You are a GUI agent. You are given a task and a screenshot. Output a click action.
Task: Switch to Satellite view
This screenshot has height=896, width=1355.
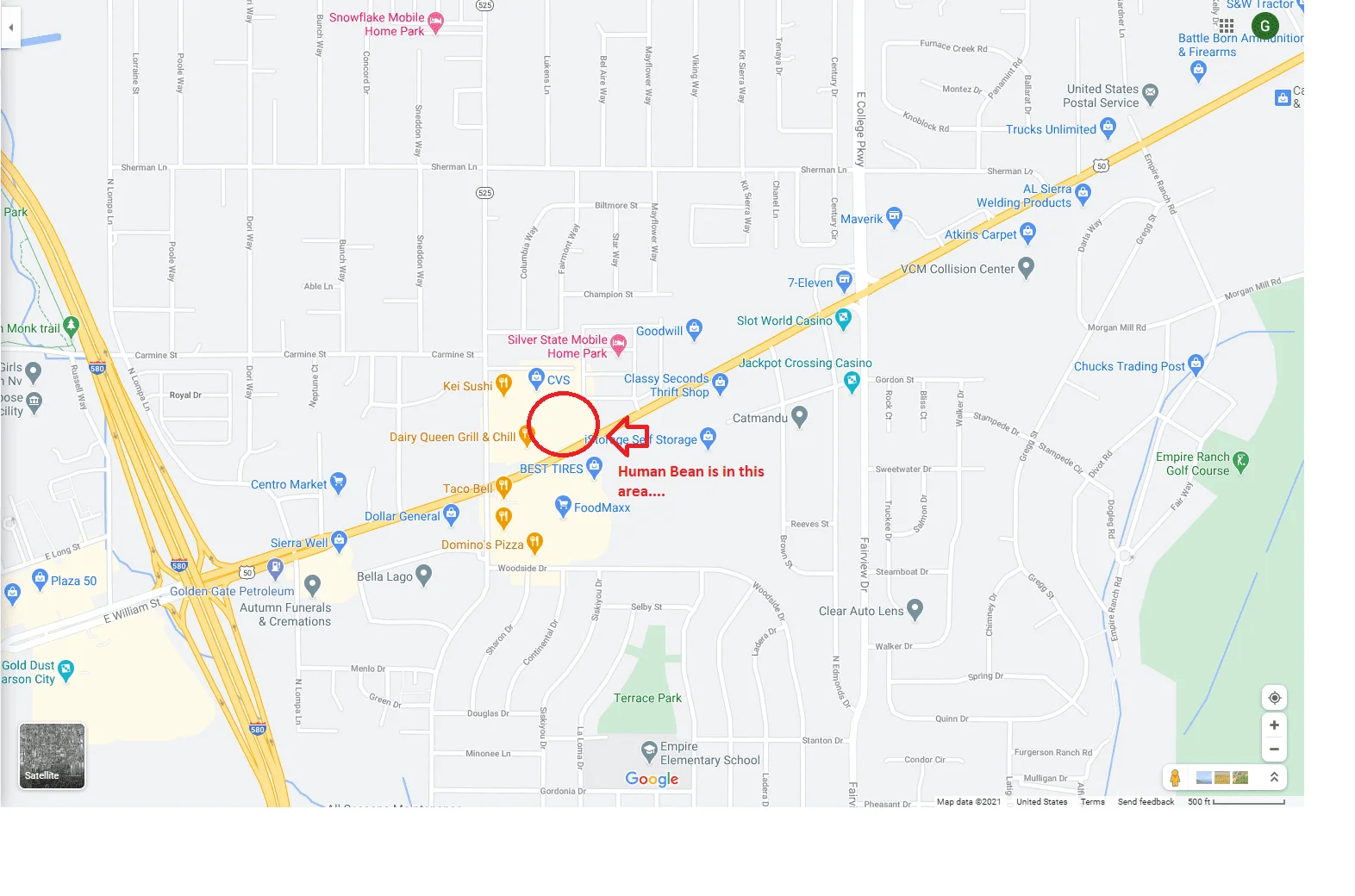coord(52,756)
